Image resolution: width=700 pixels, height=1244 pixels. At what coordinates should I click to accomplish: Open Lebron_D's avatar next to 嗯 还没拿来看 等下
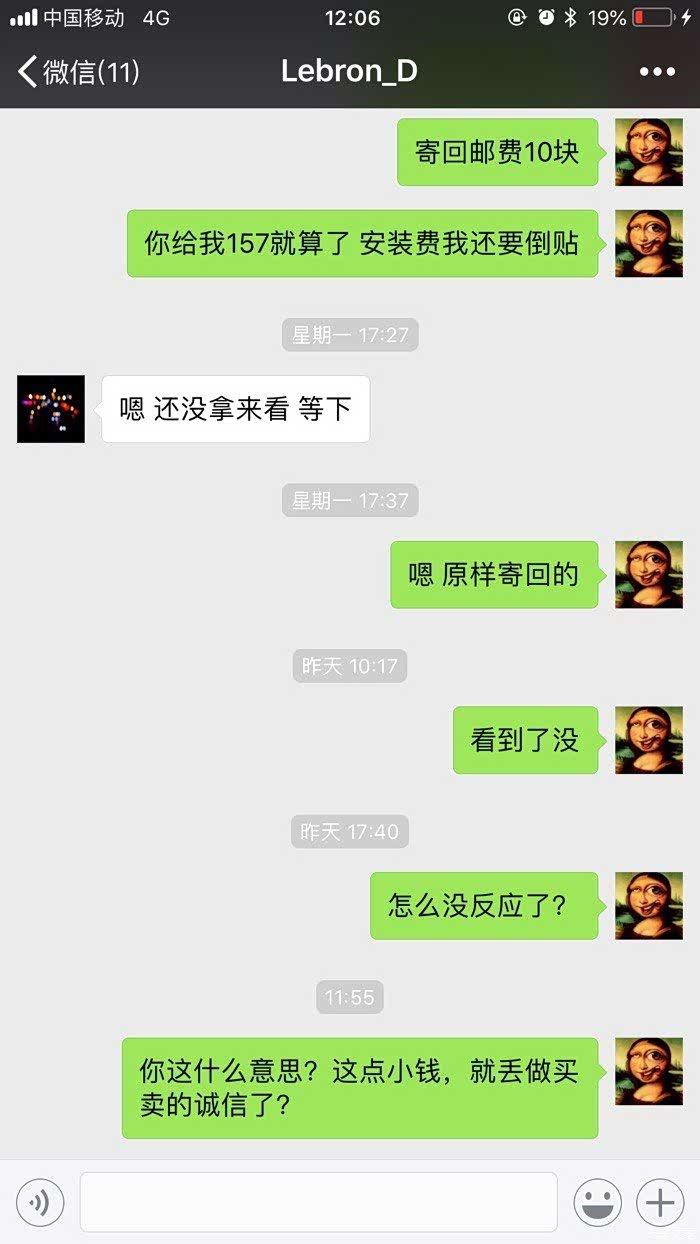pyautogui.click(x=51, y=409)
